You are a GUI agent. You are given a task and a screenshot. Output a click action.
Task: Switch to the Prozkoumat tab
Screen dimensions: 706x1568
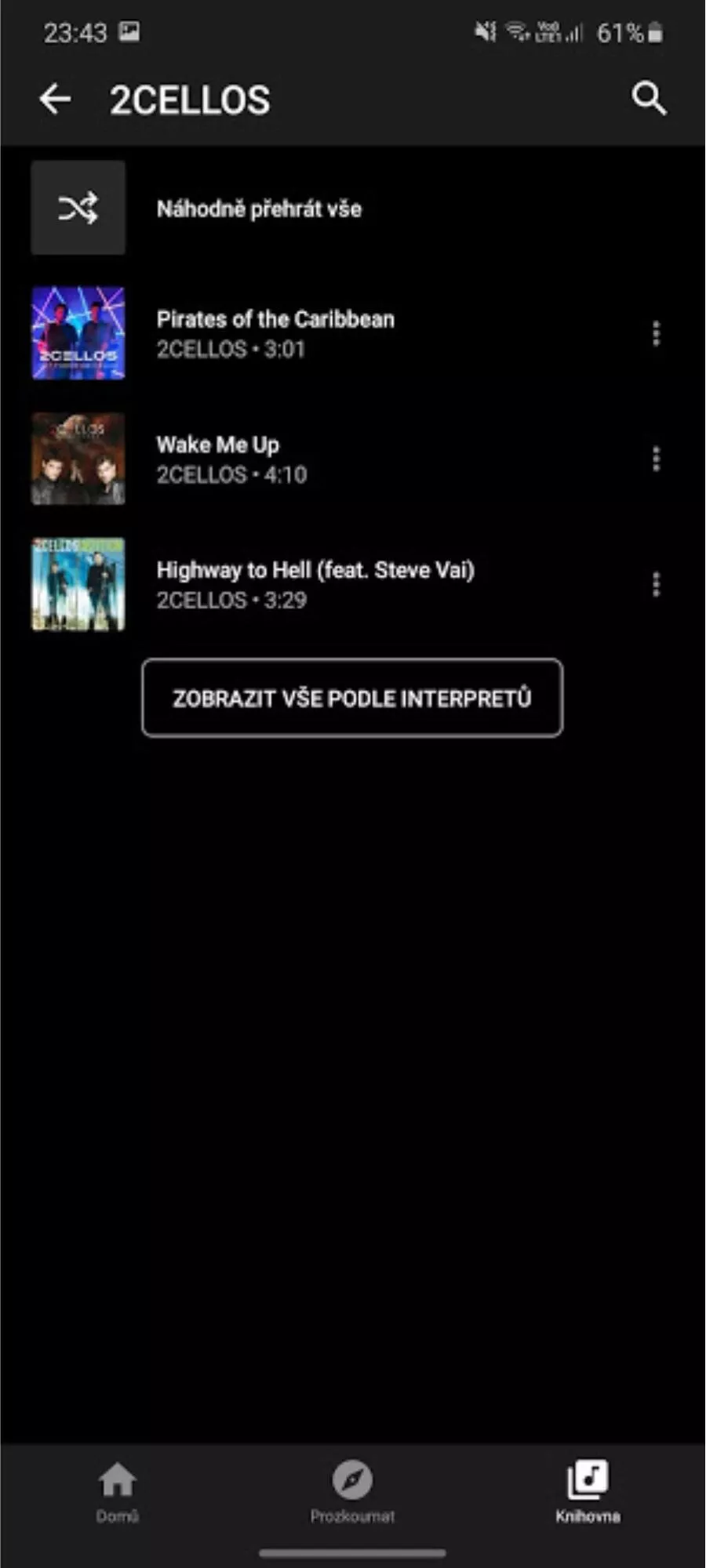[x=352, y=1493]
